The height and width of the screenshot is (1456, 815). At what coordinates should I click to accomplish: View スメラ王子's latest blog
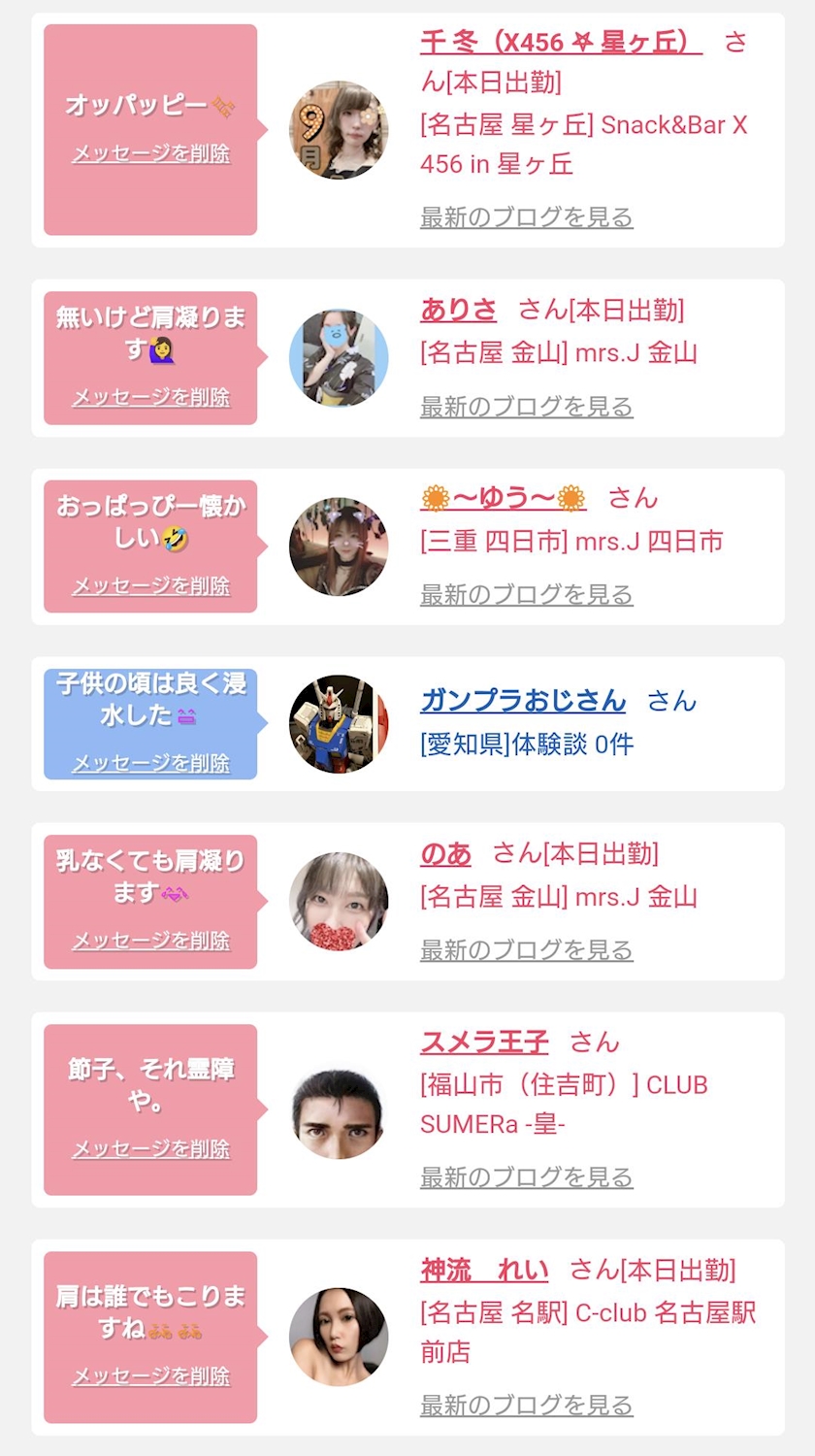(x=526, y=1176)
